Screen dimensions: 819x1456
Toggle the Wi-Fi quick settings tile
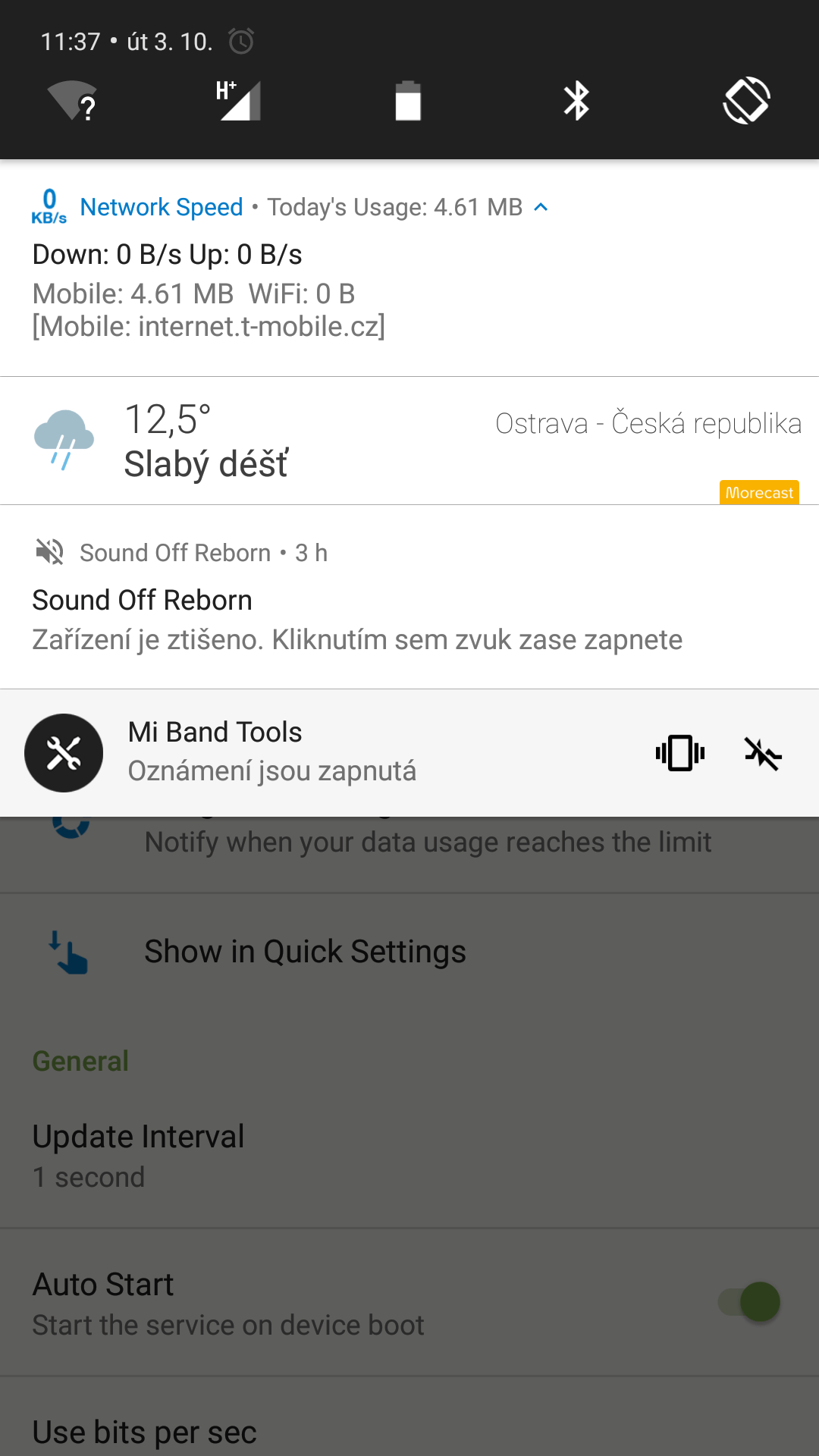click(x=73, y=101)
